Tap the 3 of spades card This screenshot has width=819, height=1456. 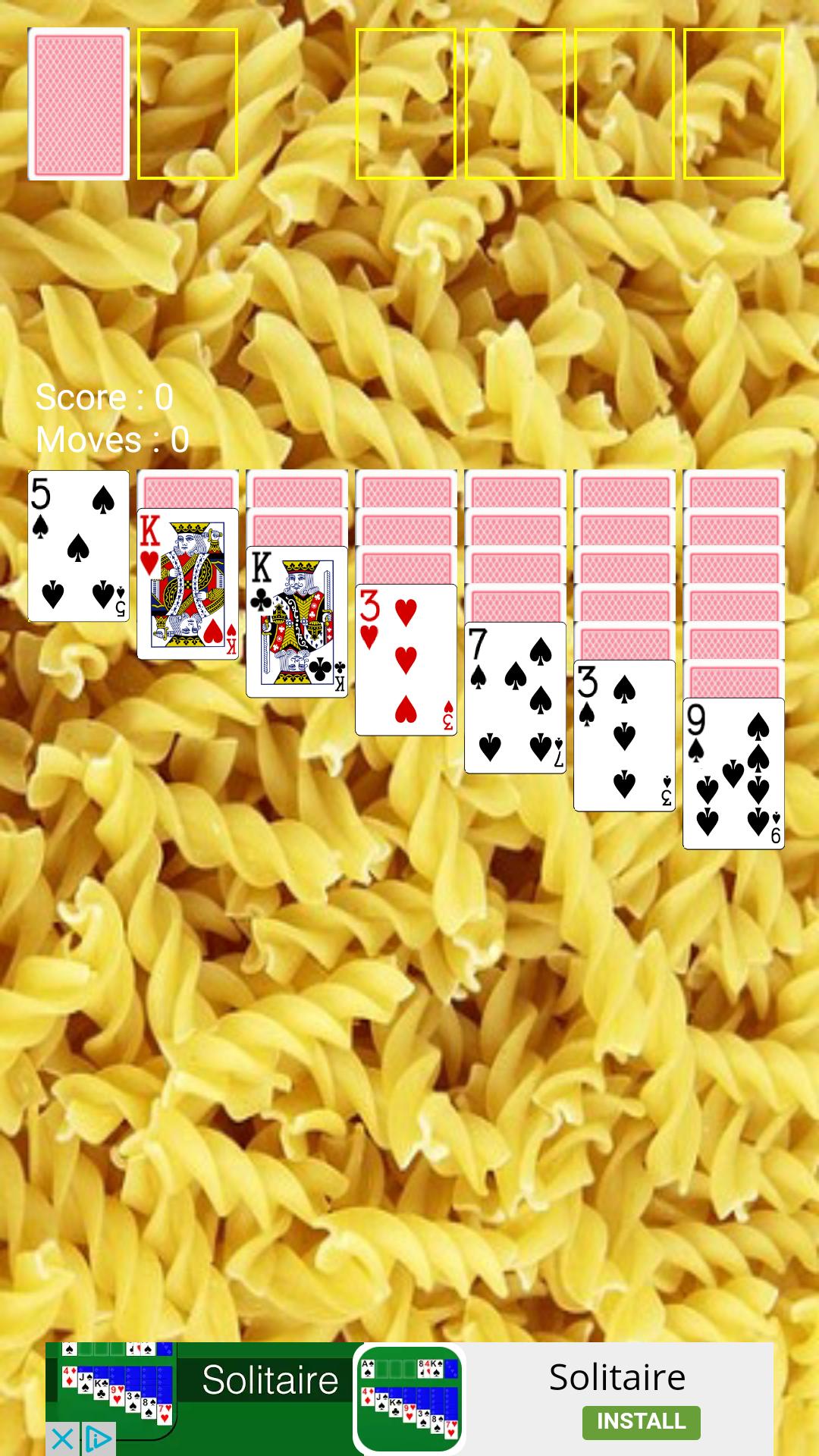coord(624,736)
